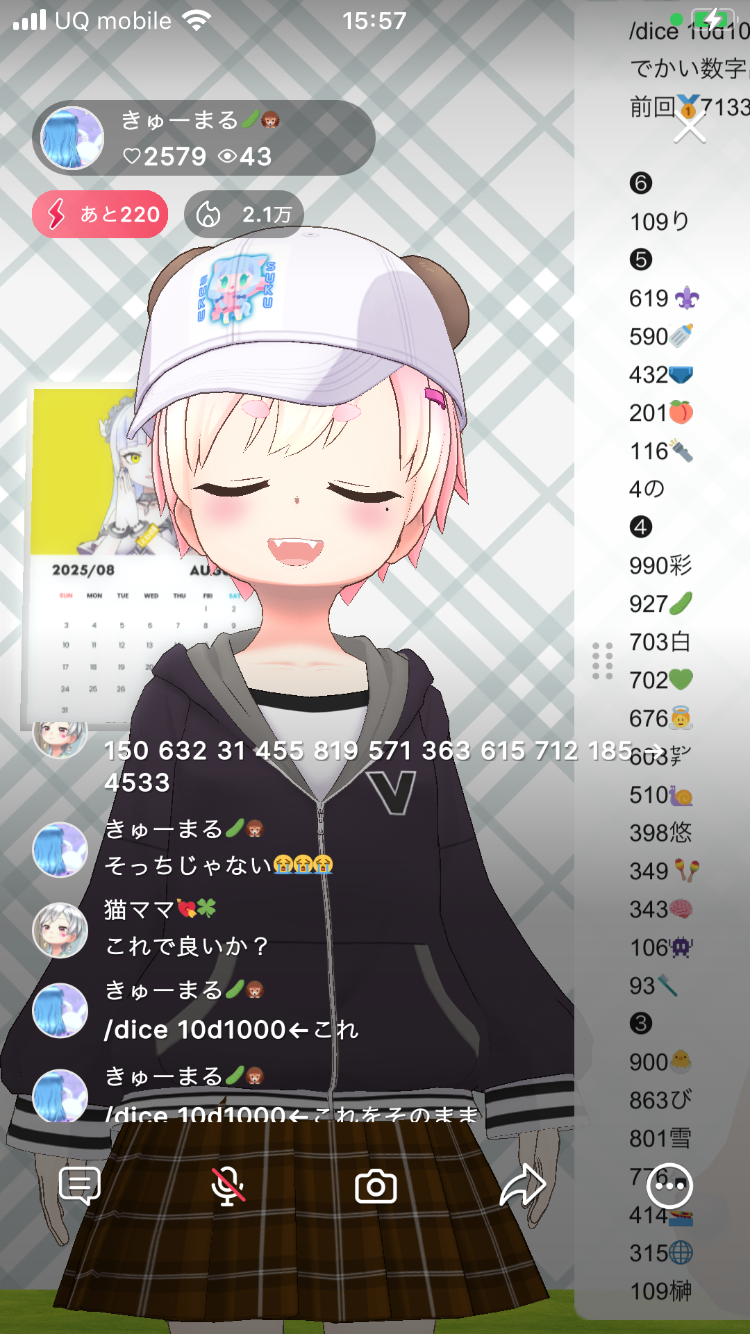Take a snapshot with camera icon
The height and width of the screenshot is (1334, 750).
click(x=376, y=1186)
